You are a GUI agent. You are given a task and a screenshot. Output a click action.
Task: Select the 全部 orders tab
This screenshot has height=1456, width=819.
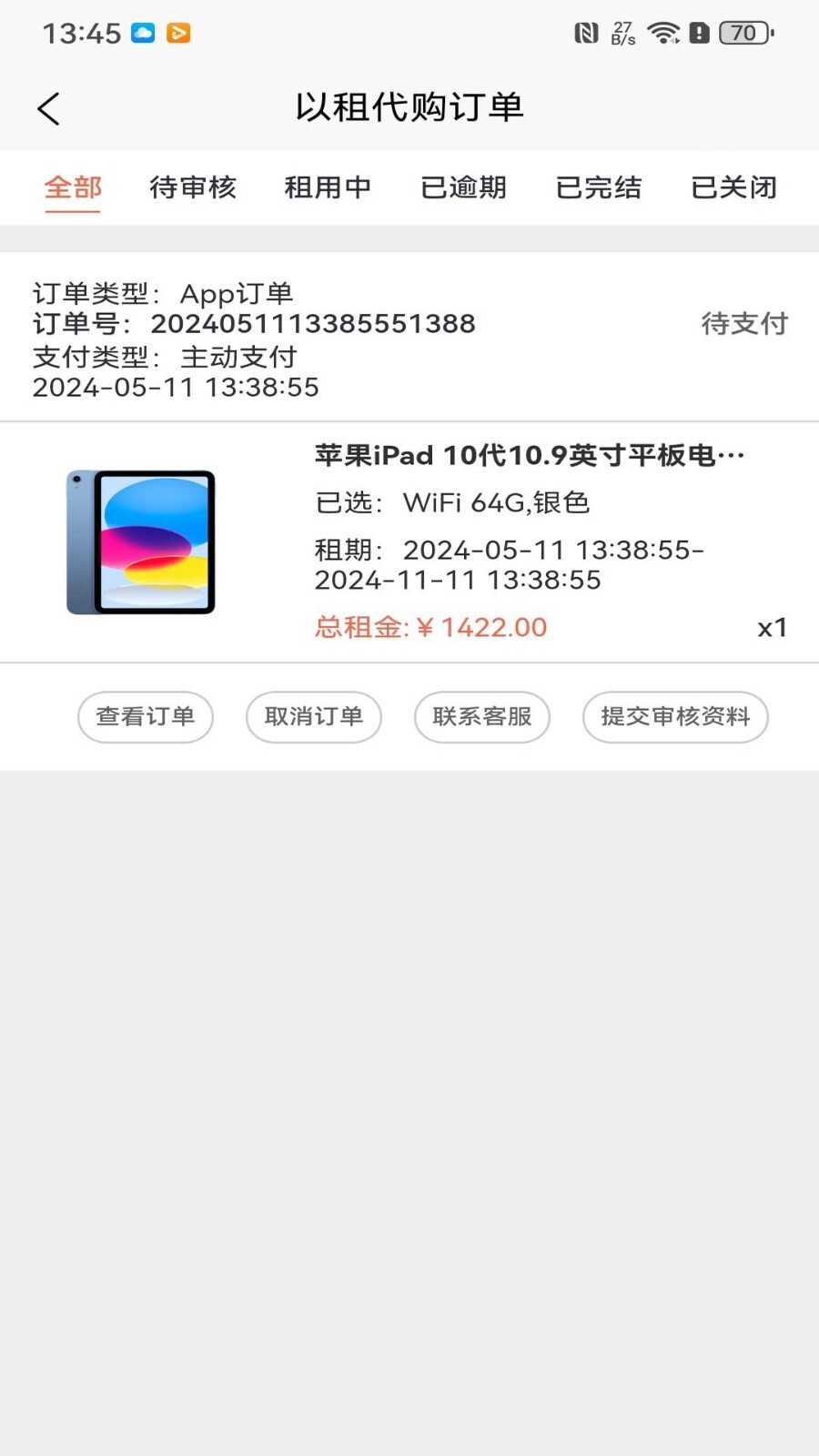tap(73, 187)
